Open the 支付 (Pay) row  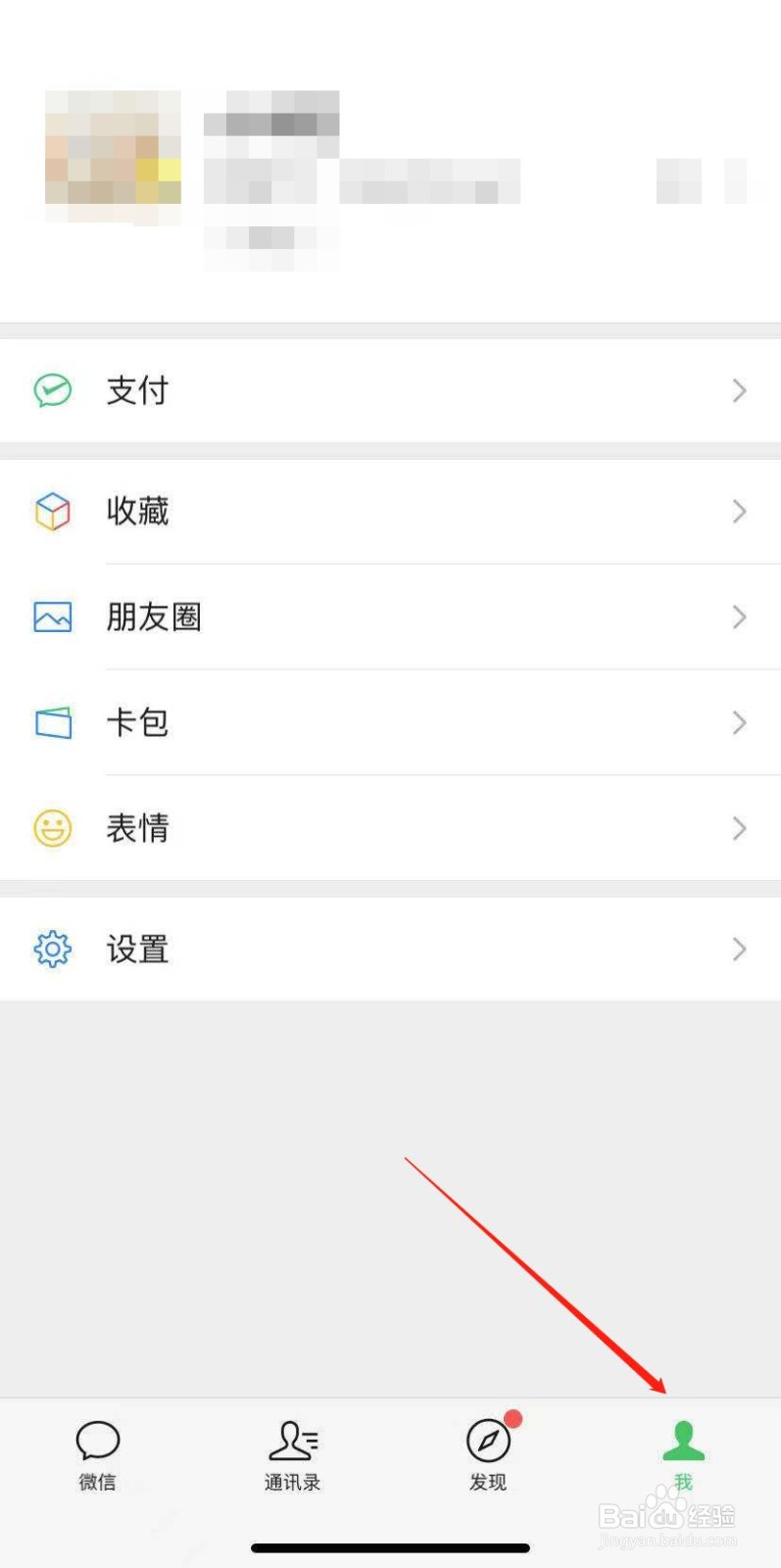coord(390,390)
